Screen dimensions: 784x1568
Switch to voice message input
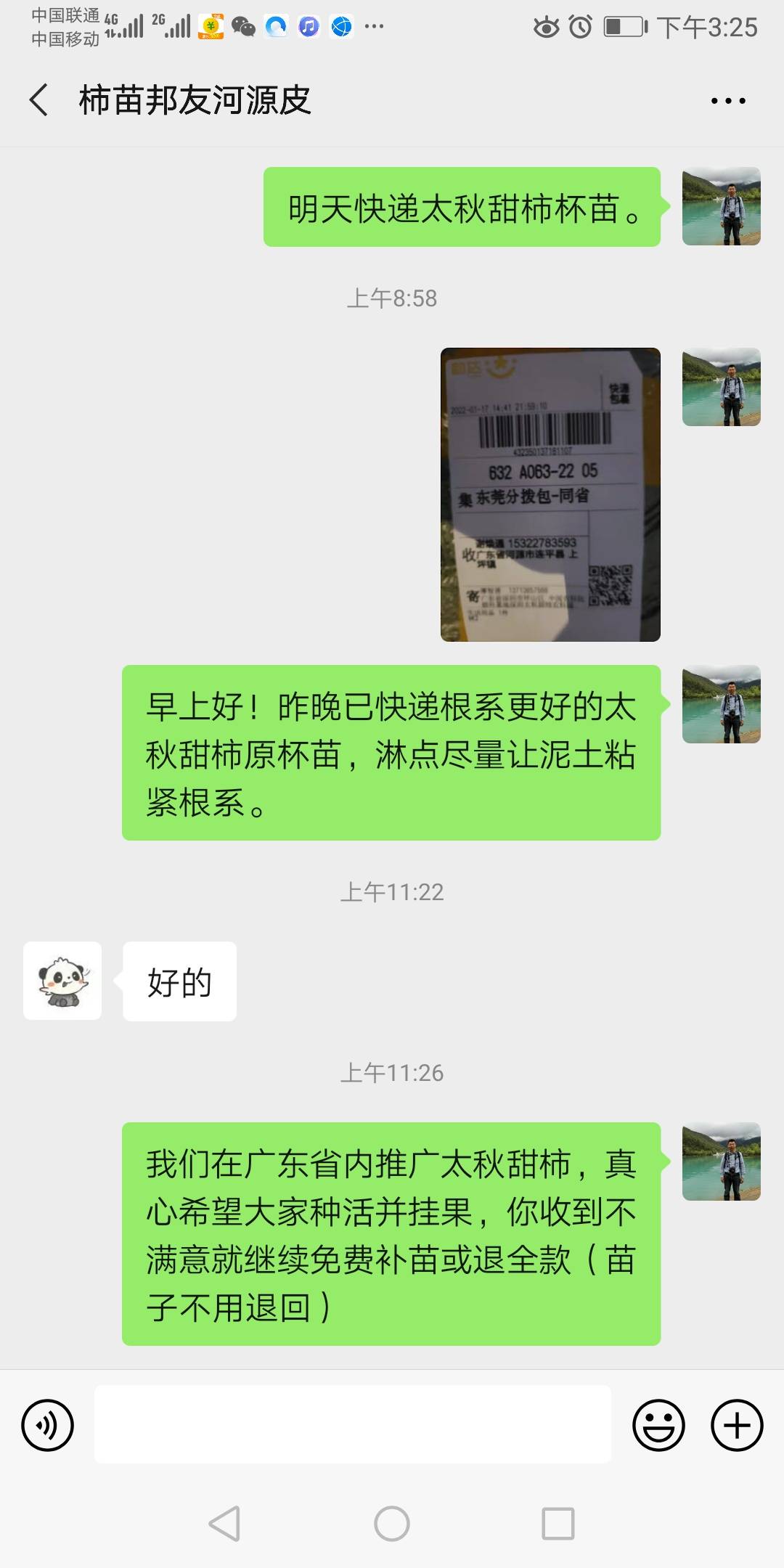point(48,1425)
